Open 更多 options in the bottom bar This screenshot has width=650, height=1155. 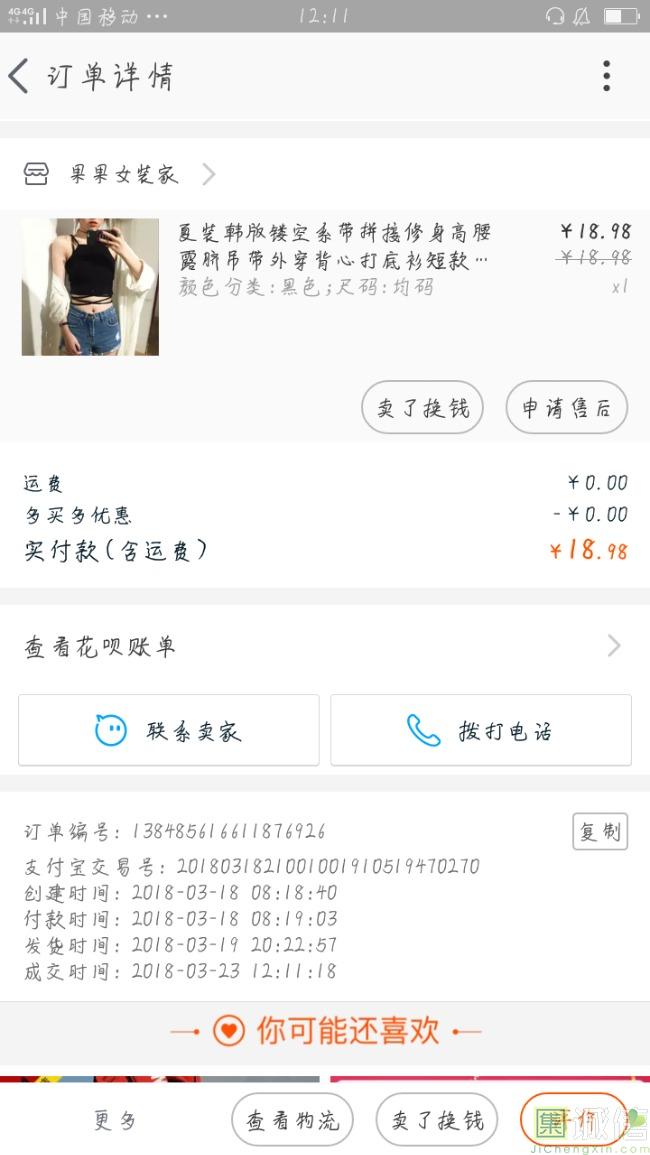coord(116,1121)
